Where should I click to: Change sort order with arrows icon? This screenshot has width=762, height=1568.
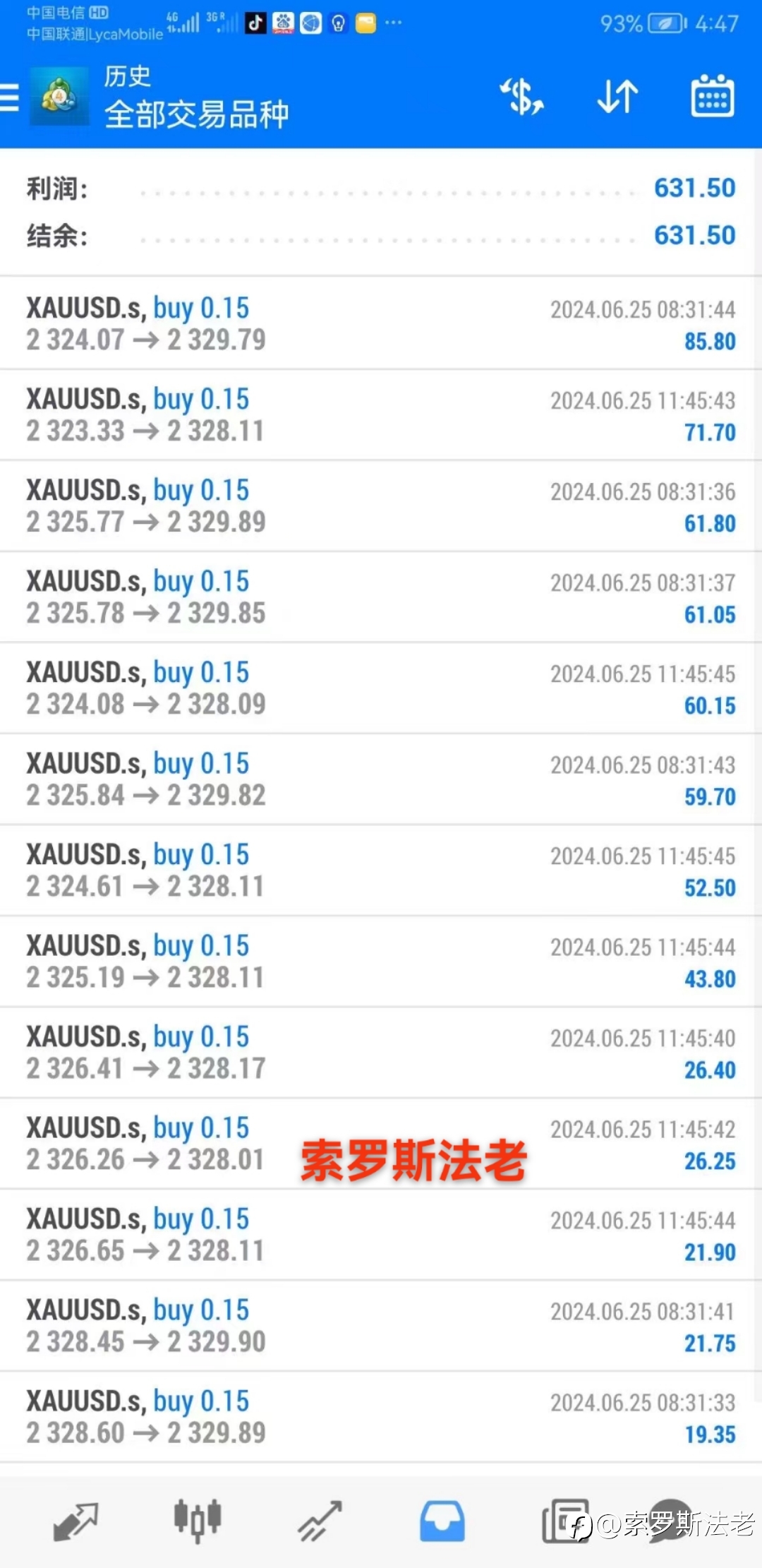617,97
